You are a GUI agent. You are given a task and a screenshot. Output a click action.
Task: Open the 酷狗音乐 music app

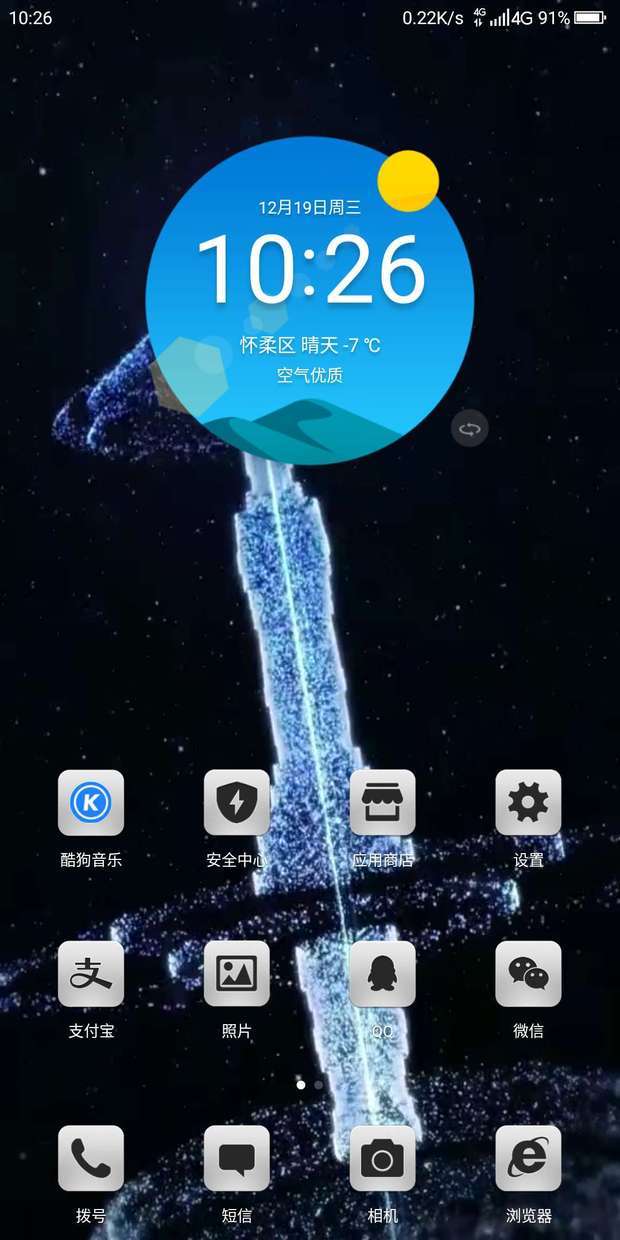pyautogui.click(x=91, y=802)
